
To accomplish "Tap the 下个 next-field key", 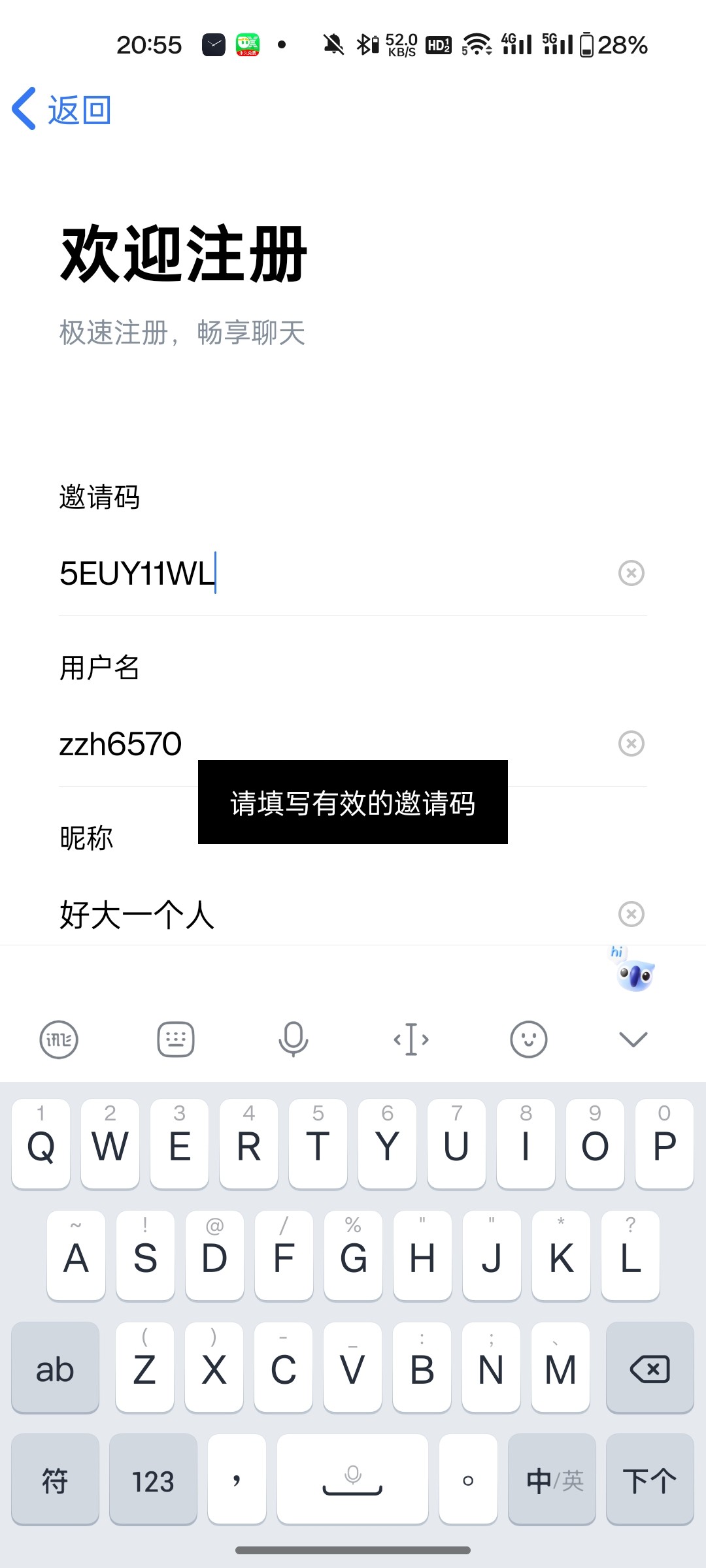I will (649, 1480).
